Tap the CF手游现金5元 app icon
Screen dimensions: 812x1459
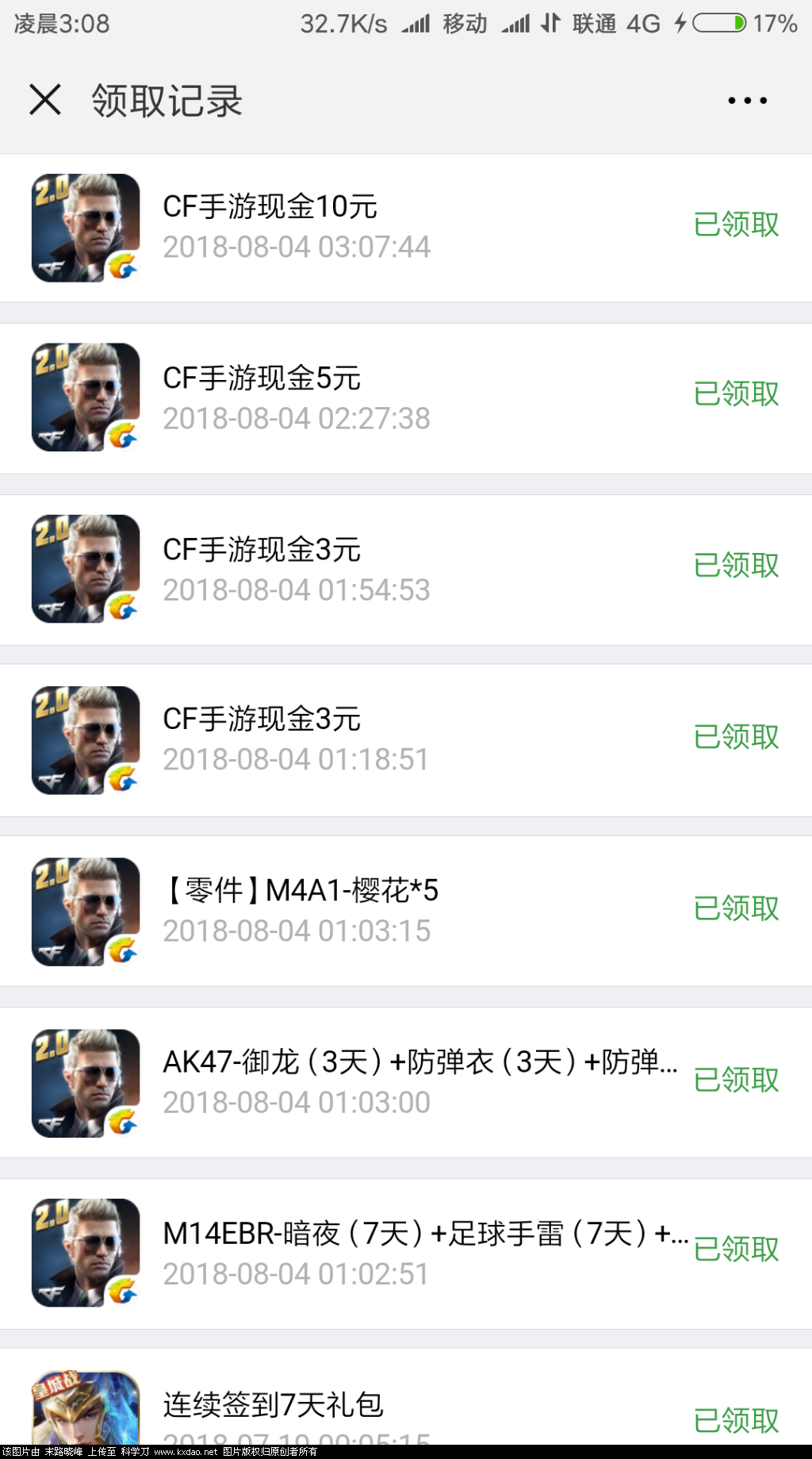(86, 397)
